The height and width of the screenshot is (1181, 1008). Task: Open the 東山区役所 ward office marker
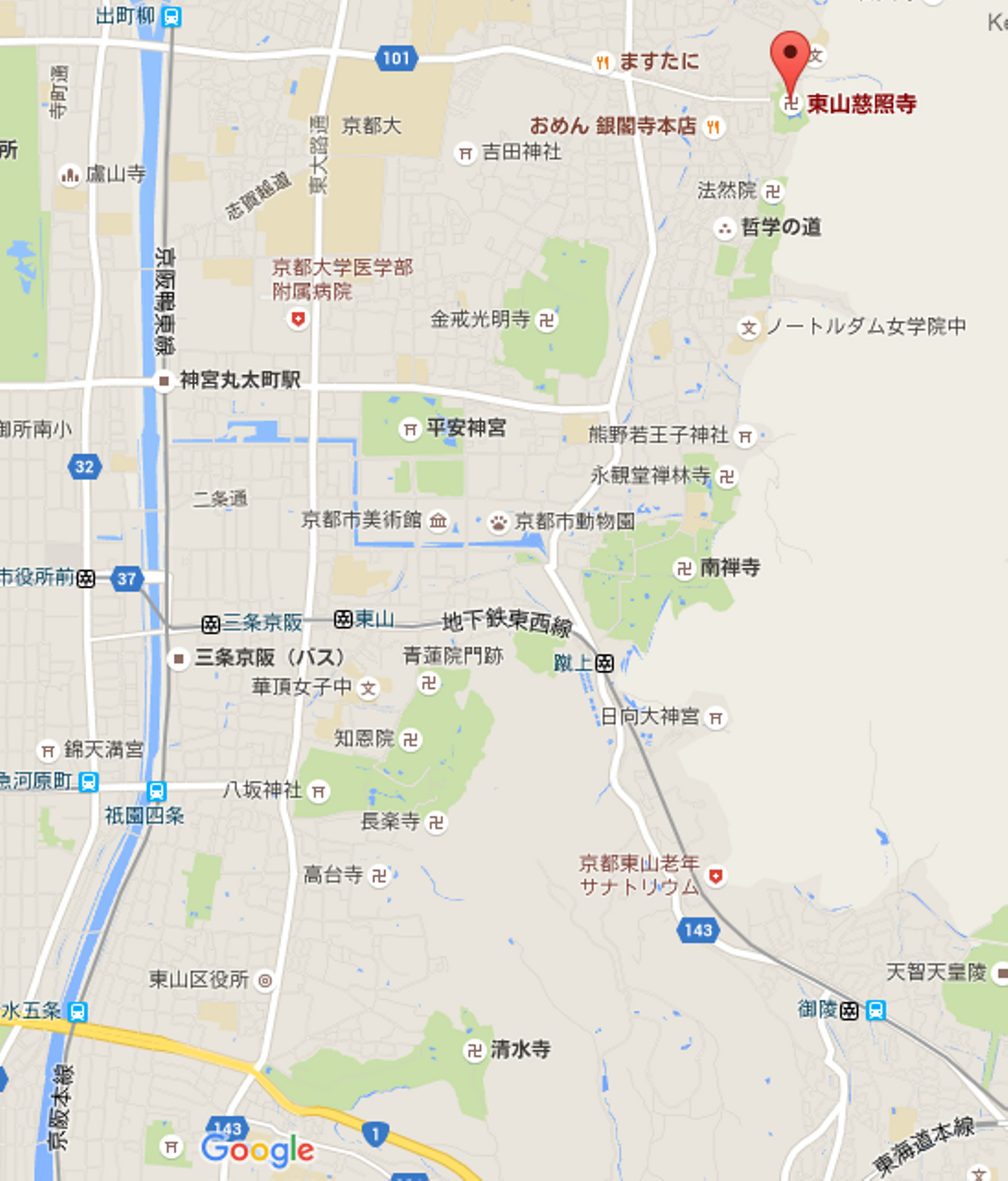265,981
